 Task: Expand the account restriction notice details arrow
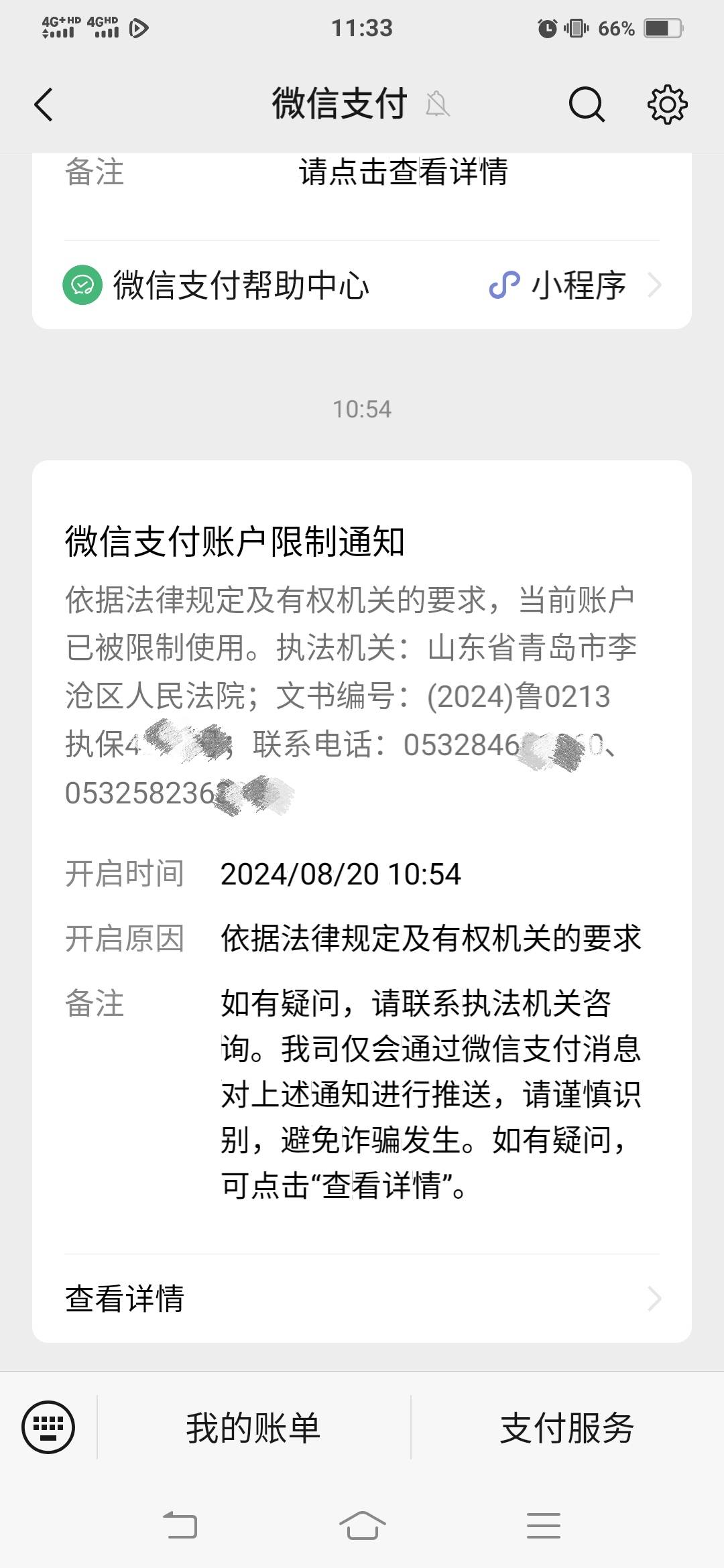coord(654,1299)
